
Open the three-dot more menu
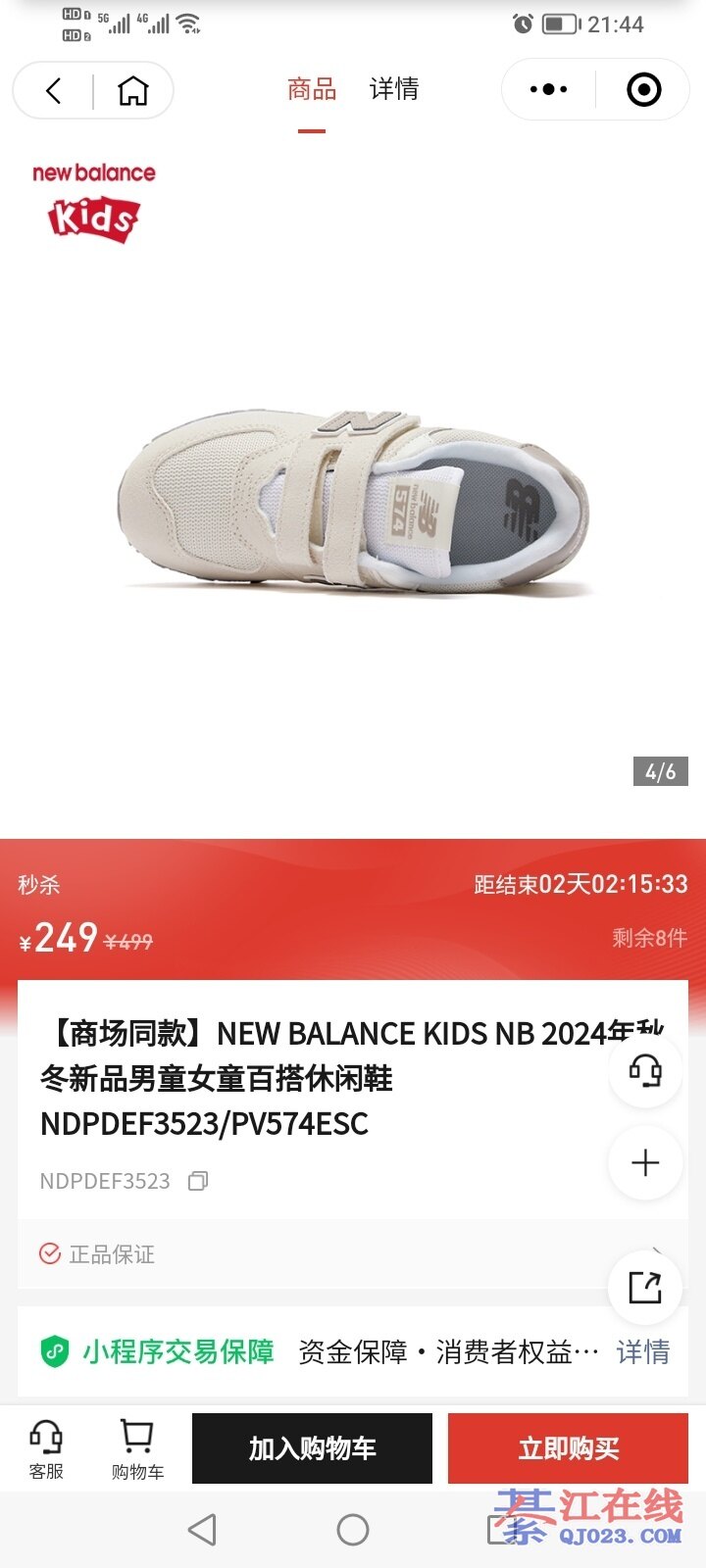coord(548,90)
